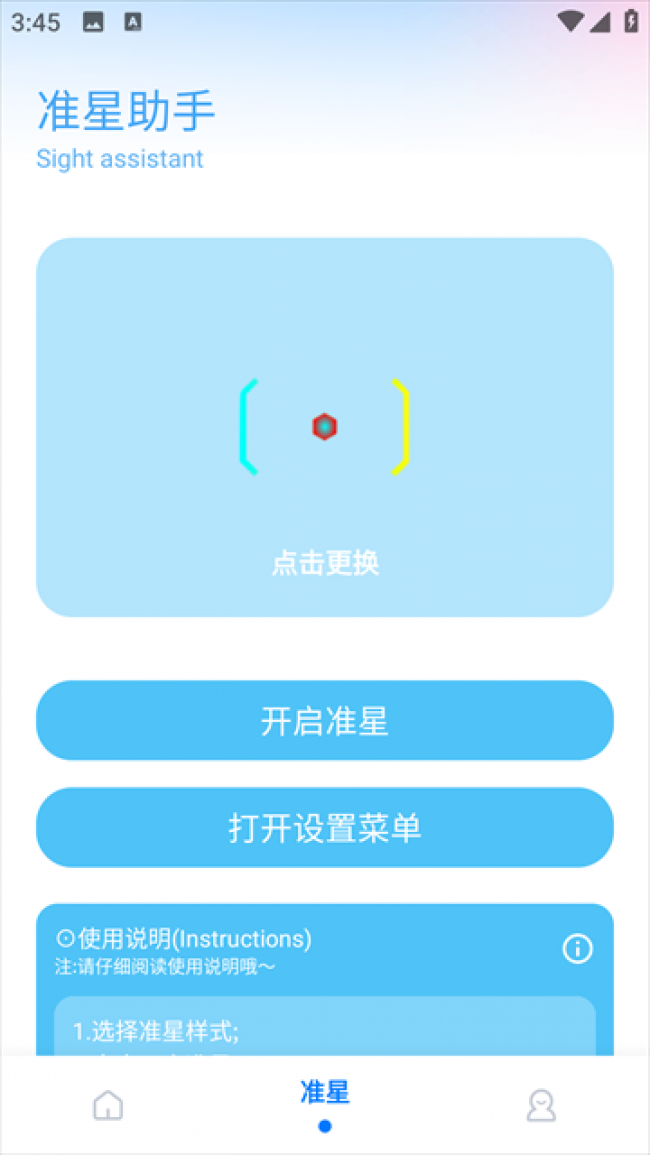Screen dimensions: 650x1155
Task: Switch to the home tab
Action: [108, 1105]
